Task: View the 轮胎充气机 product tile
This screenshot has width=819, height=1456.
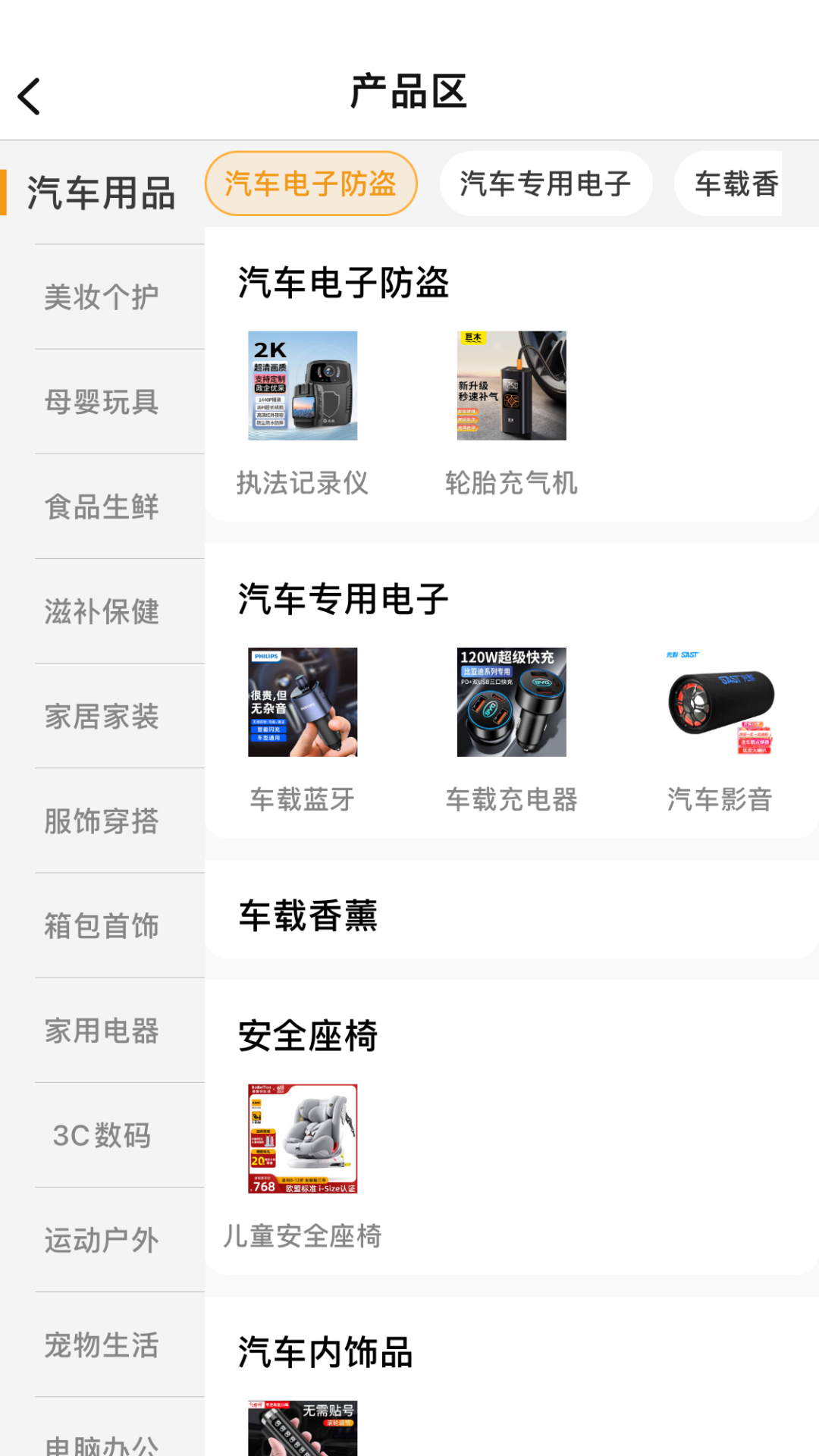Action: tap(511, 413)
